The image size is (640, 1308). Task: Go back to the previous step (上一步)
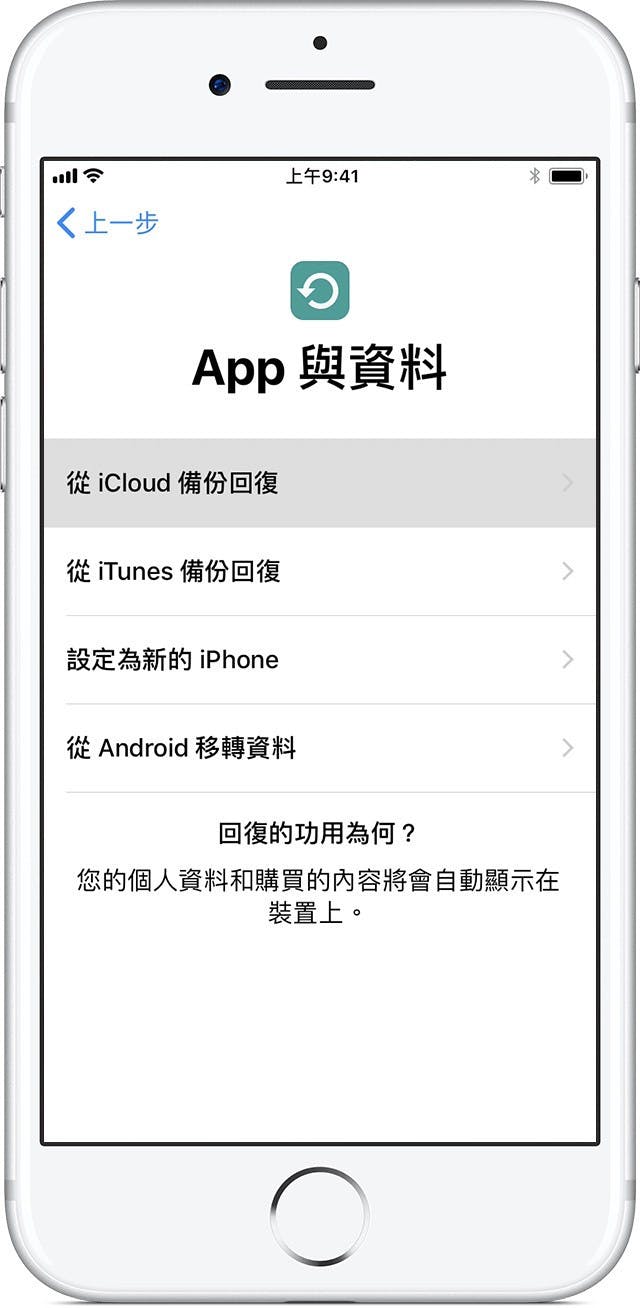[108, 223]
